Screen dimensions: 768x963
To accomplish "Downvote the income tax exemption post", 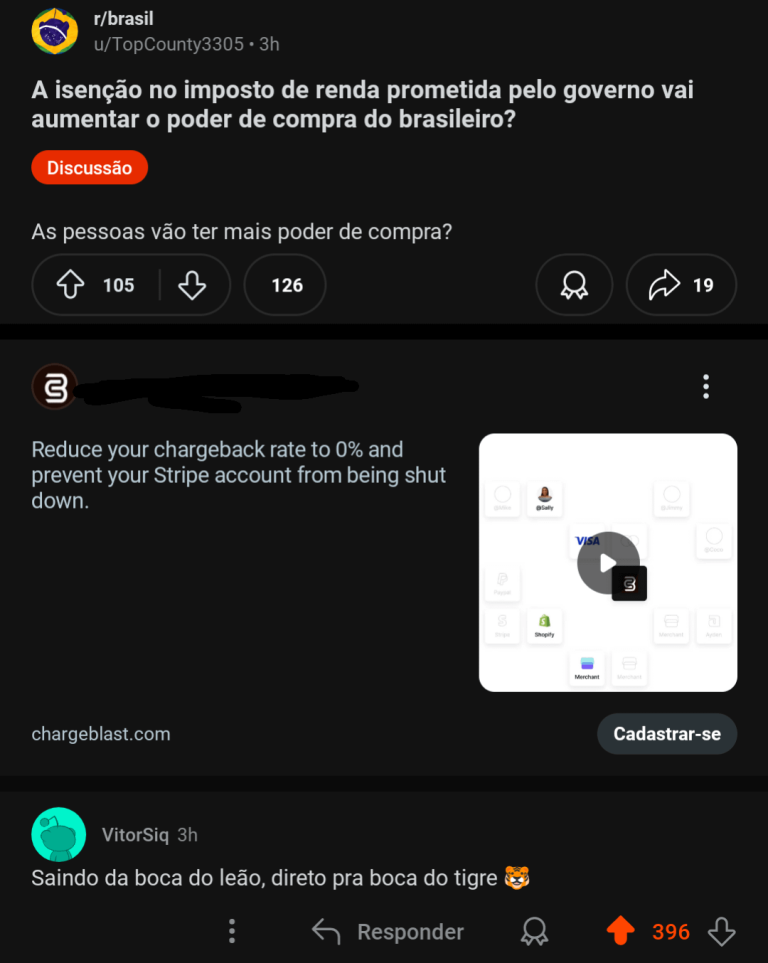I will click(192, 285).
